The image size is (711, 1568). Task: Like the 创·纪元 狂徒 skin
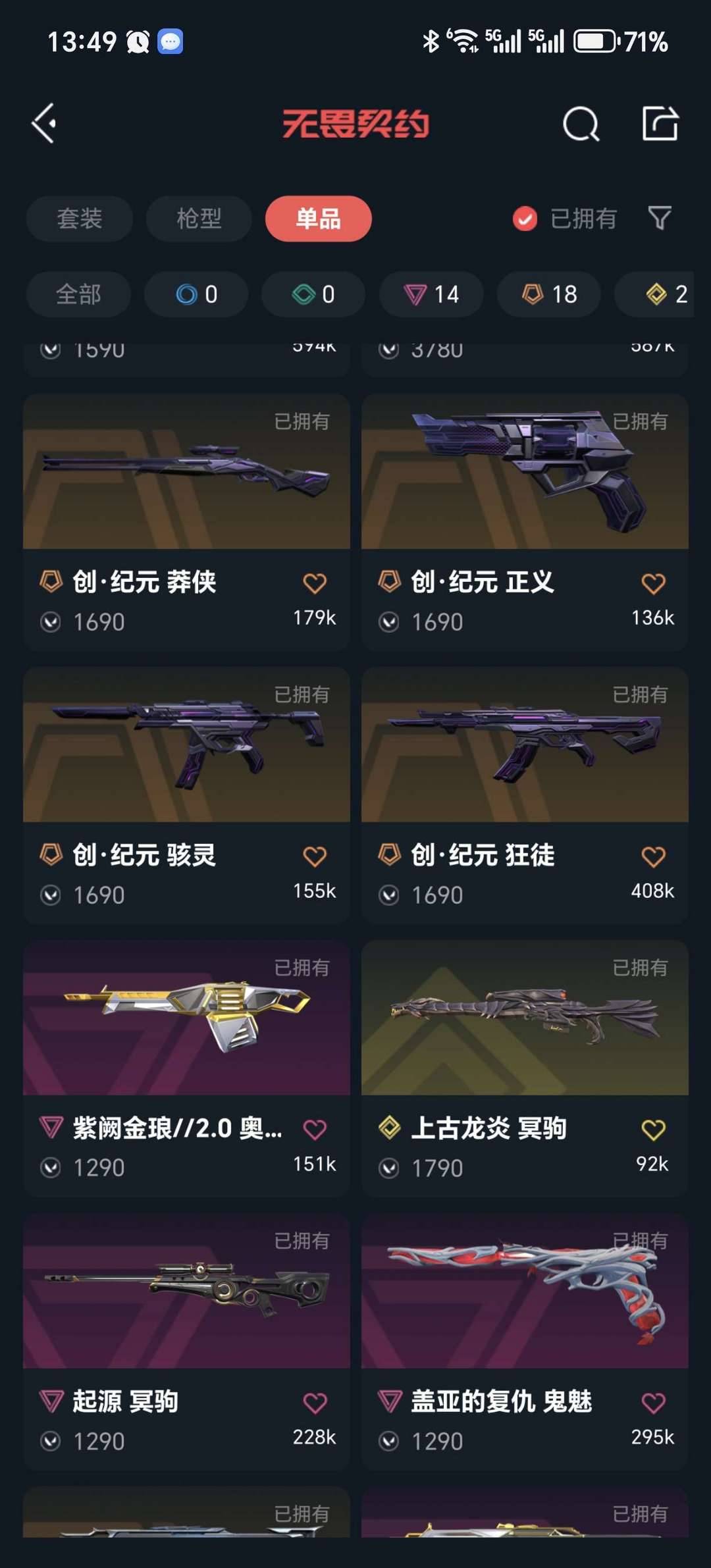[653, 856]
